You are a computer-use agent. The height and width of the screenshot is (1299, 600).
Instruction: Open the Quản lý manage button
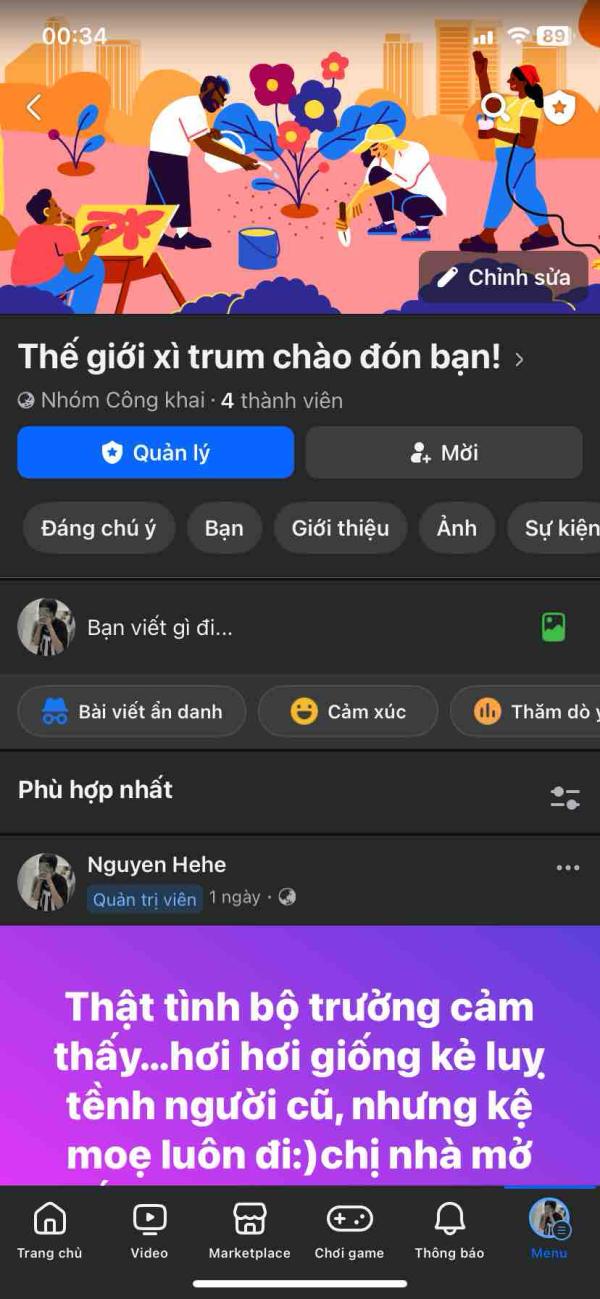pos(156,453)
